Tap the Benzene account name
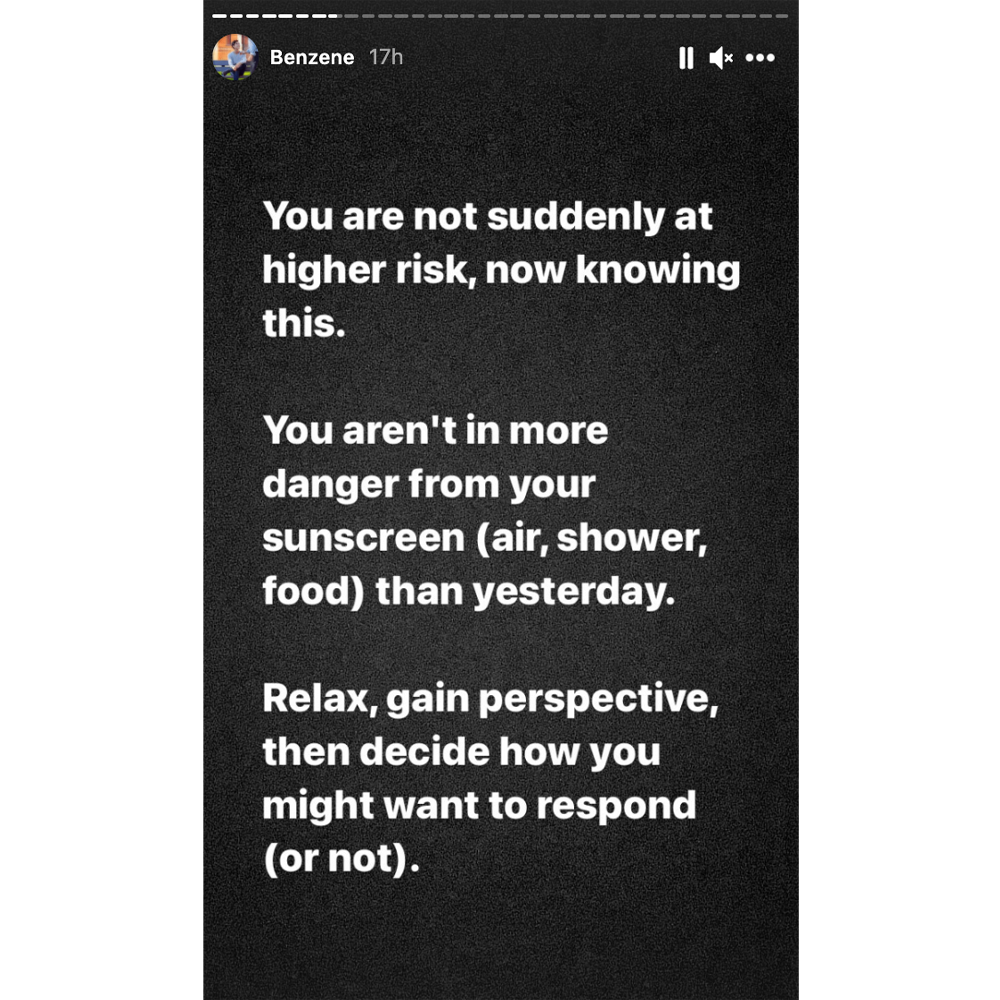Image resolution: width=1000 pixels, height=1000 pixels. 311,57
